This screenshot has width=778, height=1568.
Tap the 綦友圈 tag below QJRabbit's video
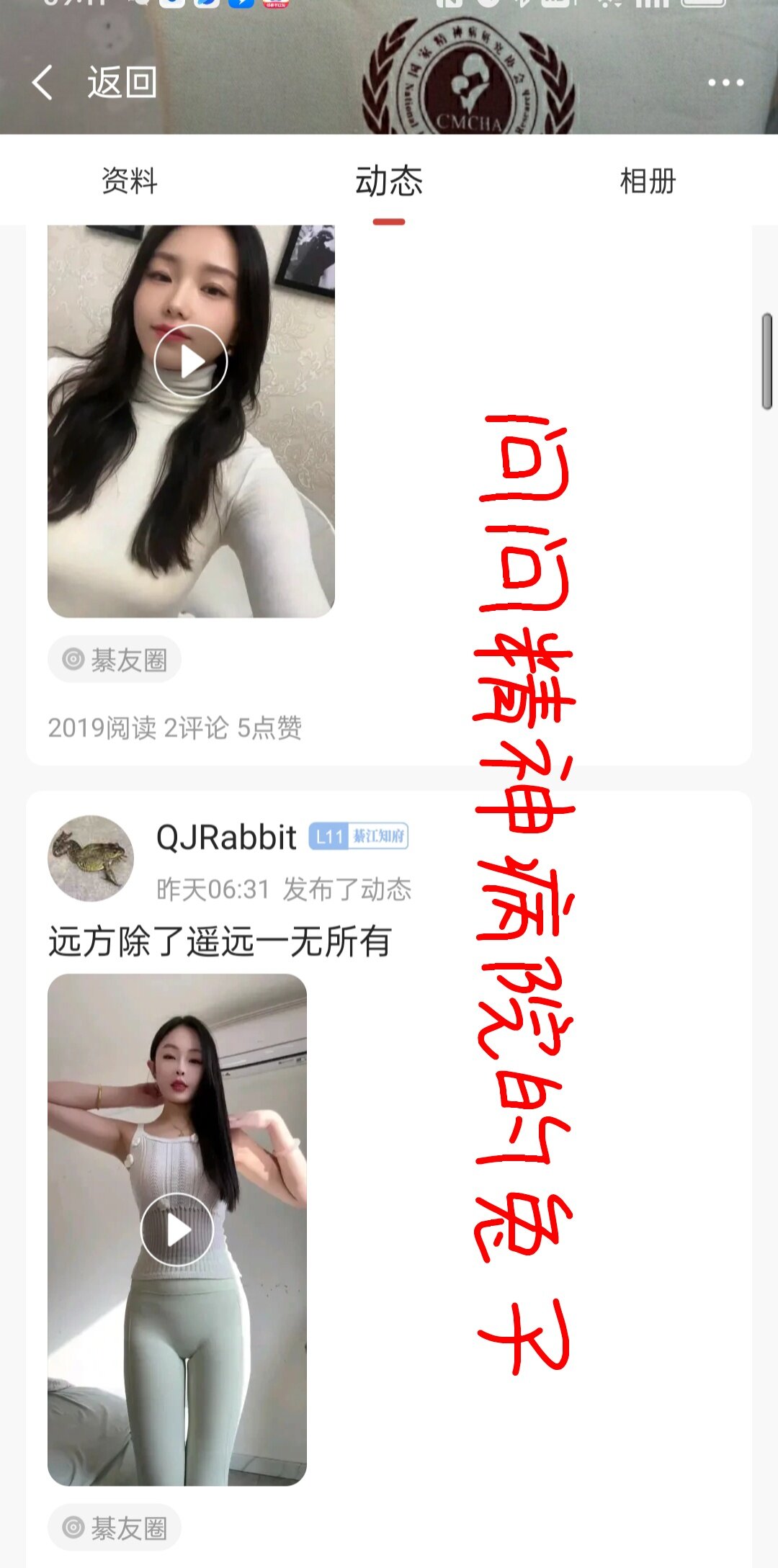click(115, 1527)
